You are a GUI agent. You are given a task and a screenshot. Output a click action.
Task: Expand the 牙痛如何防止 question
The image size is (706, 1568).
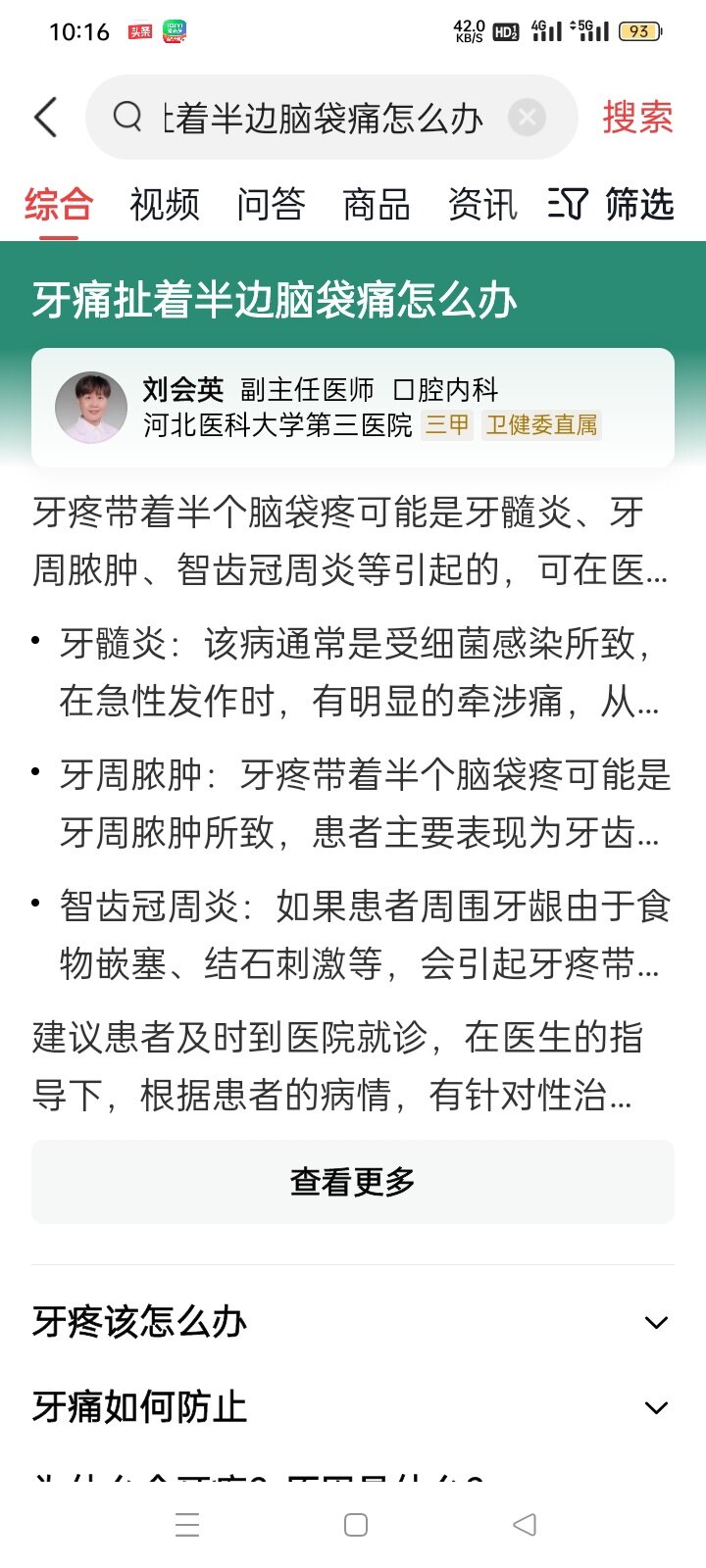(x=353, y=1407)
